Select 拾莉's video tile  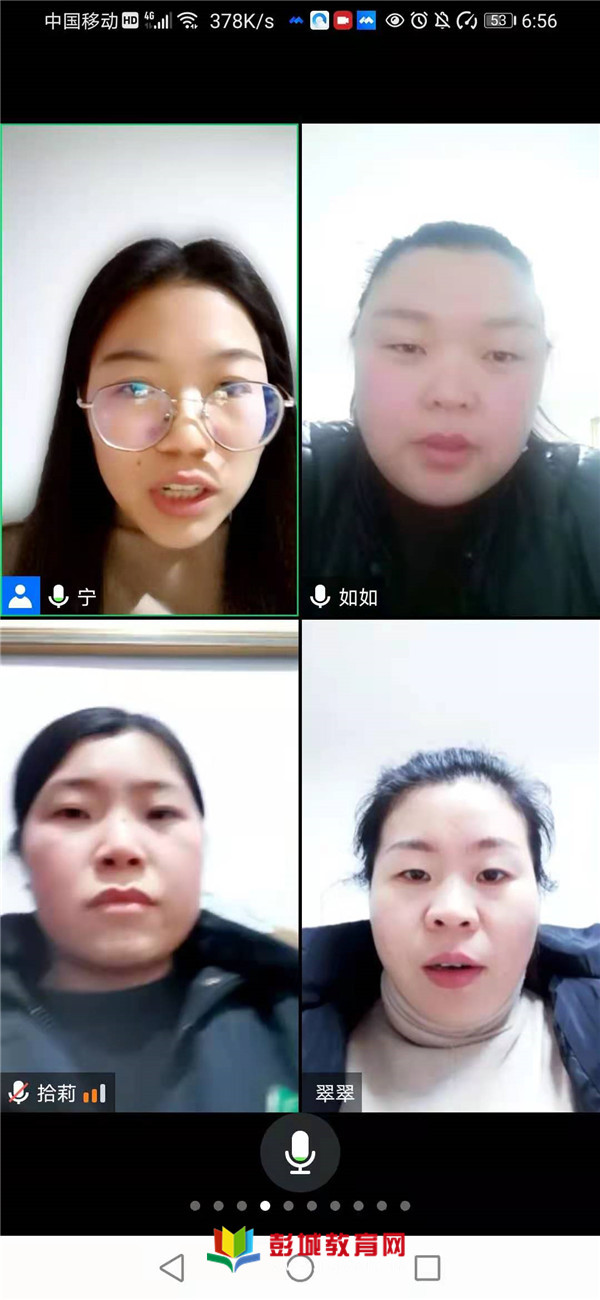click(x=150, y=865)
